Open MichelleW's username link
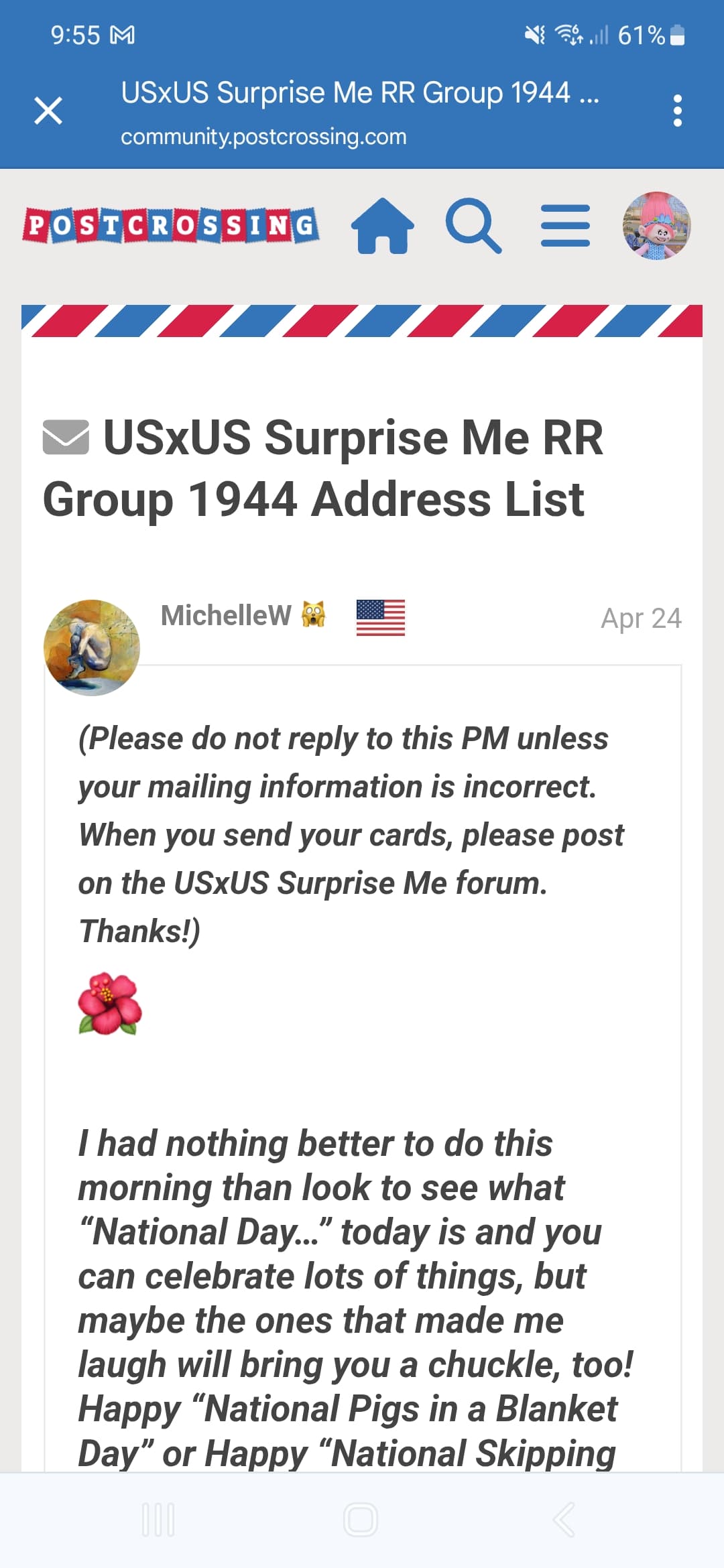This screenshot has width=724, height=1568. (x=226, y=615)
